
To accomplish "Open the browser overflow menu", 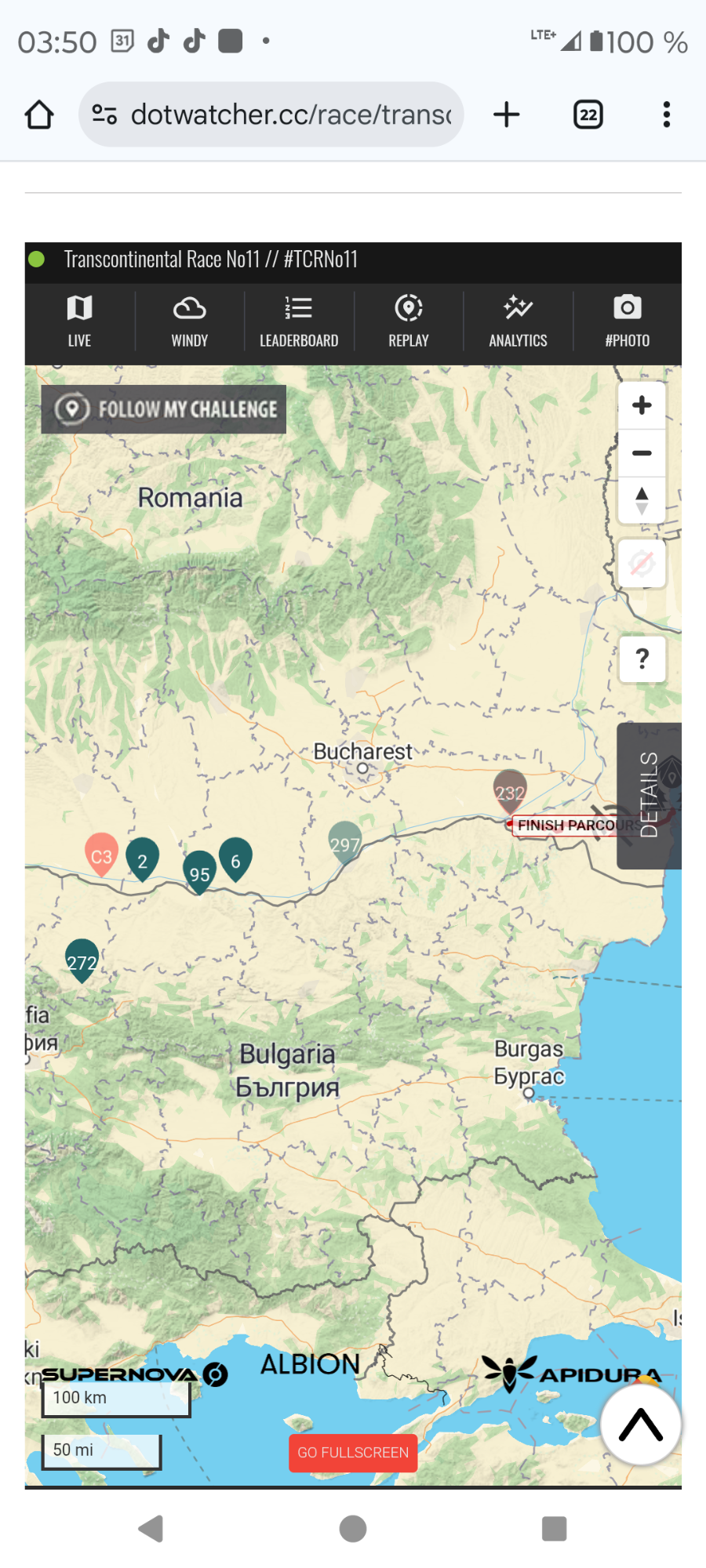I will 666,114.
